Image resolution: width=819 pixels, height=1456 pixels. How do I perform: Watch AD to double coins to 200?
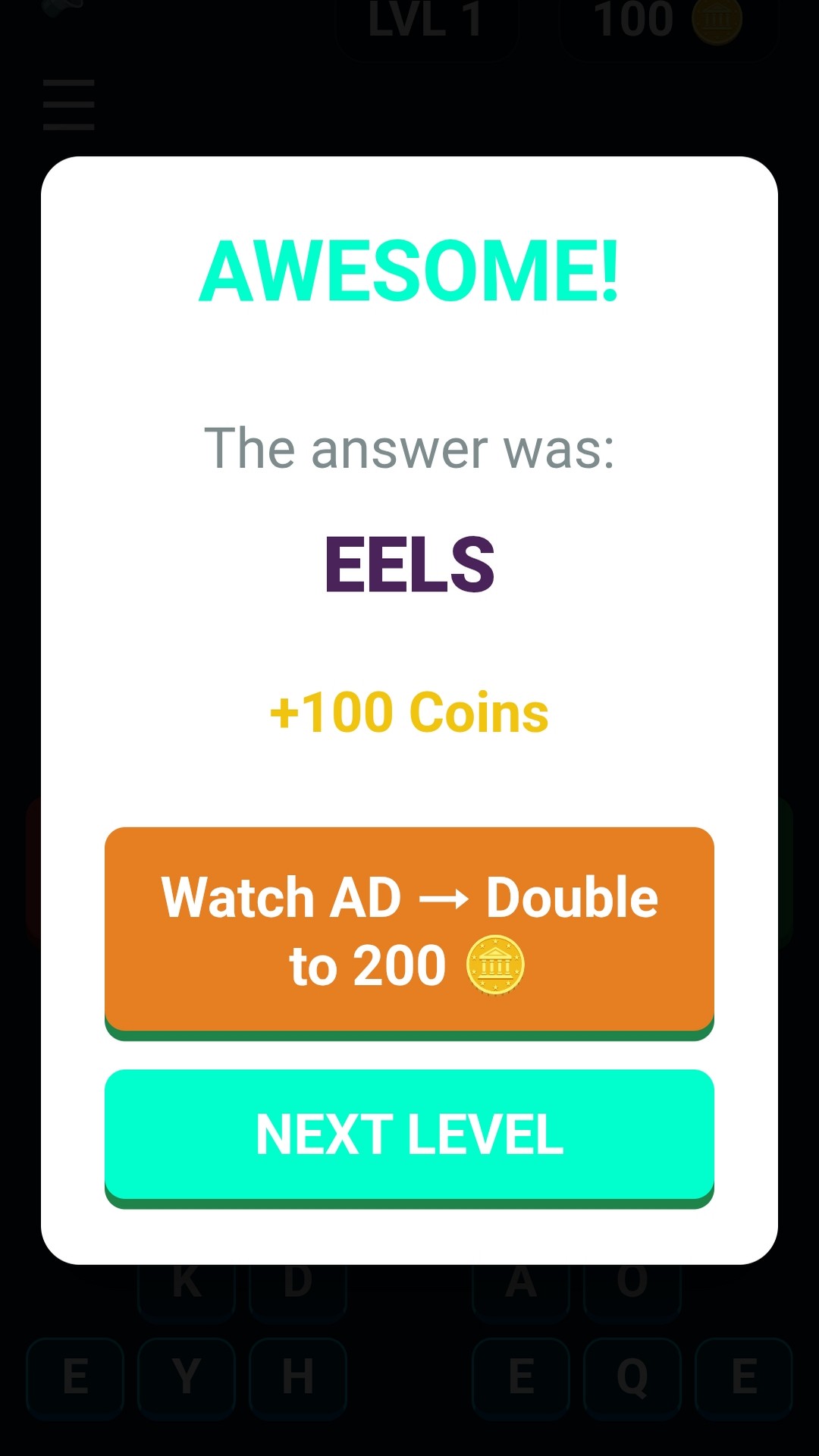[409, 931]
